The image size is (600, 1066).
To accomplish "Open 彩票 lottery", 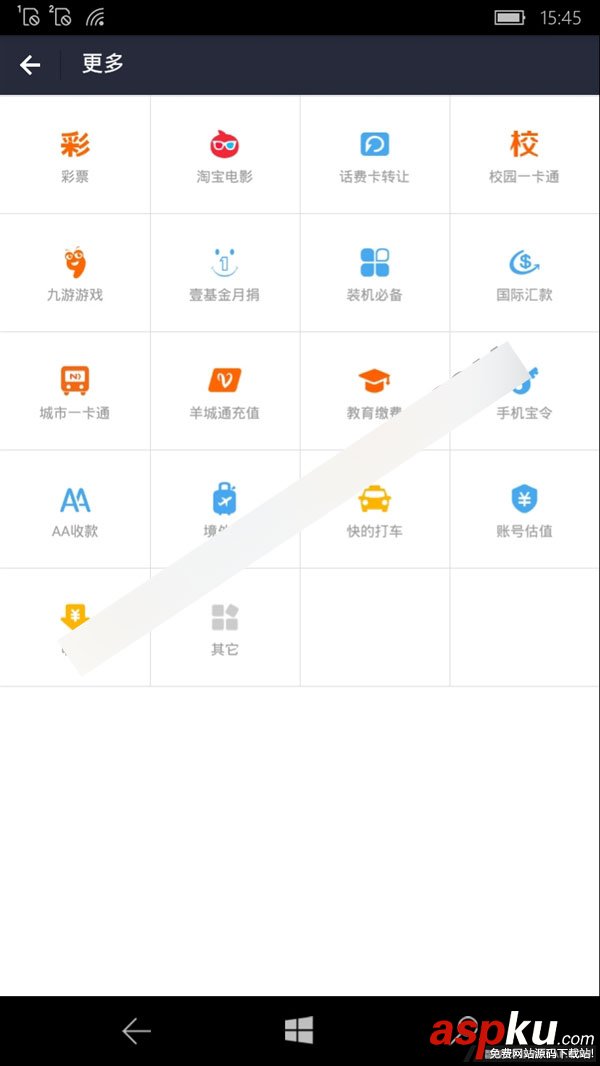I will tap(75, 155).
